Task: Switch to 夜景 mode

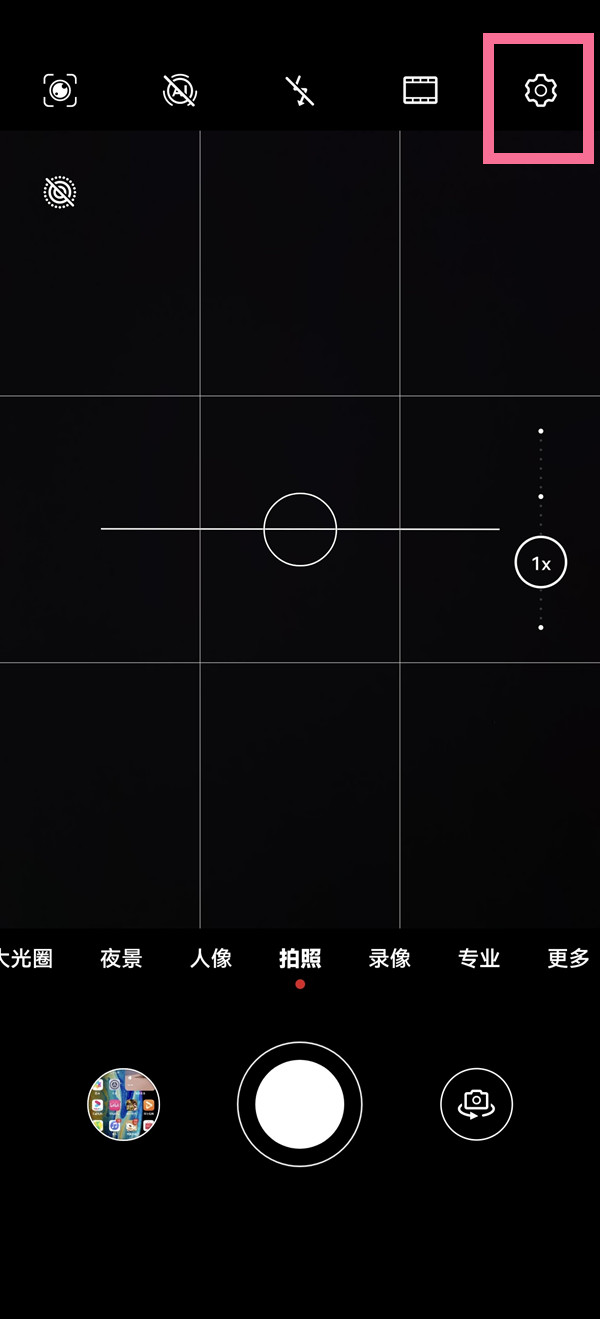Action: point(121,959)
